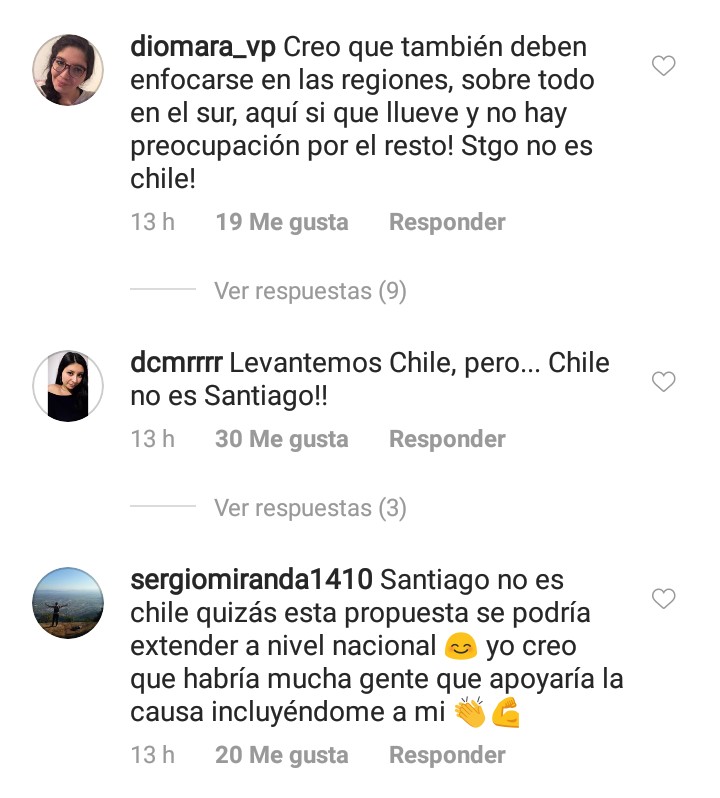Reply to diomara_vp's comment
The width and height of the screenshot is (720, 798).
pos(447,222)
